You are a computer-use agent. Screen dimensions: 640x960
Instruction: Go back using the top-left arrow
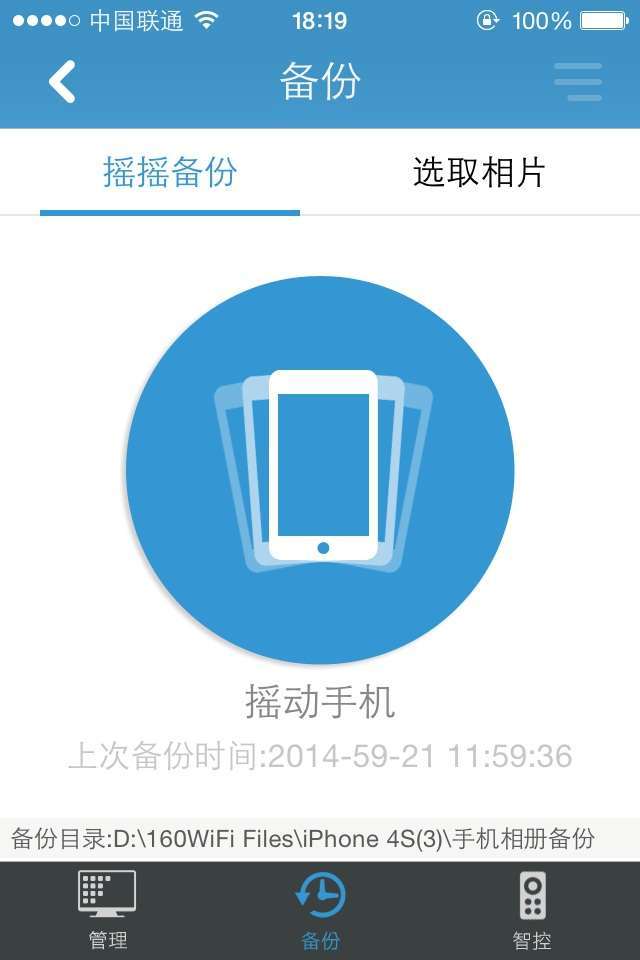(62, 82)
